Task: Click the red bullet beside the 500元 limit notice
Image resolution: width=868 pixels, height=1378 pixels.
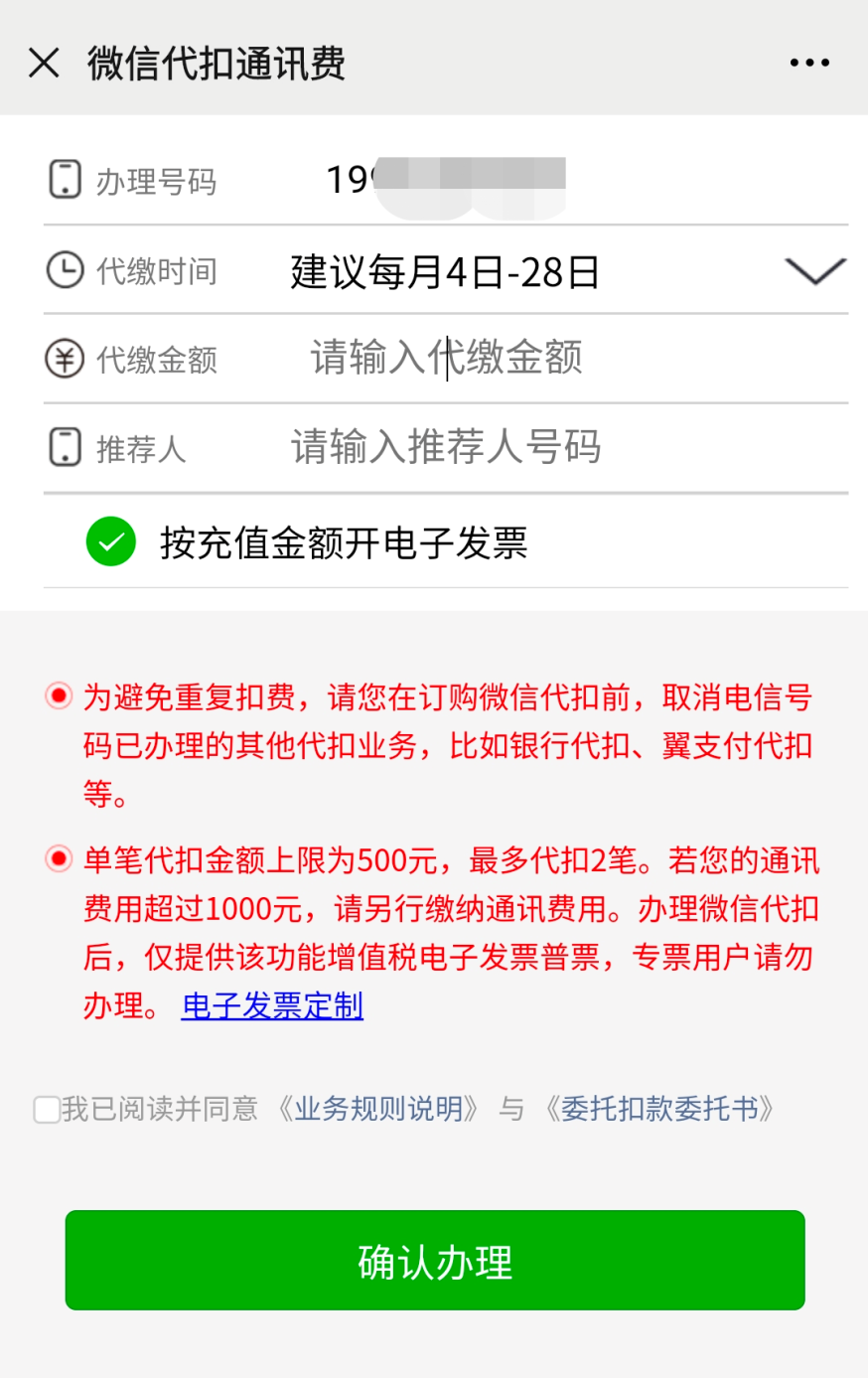Action: [x=59, y=860]
